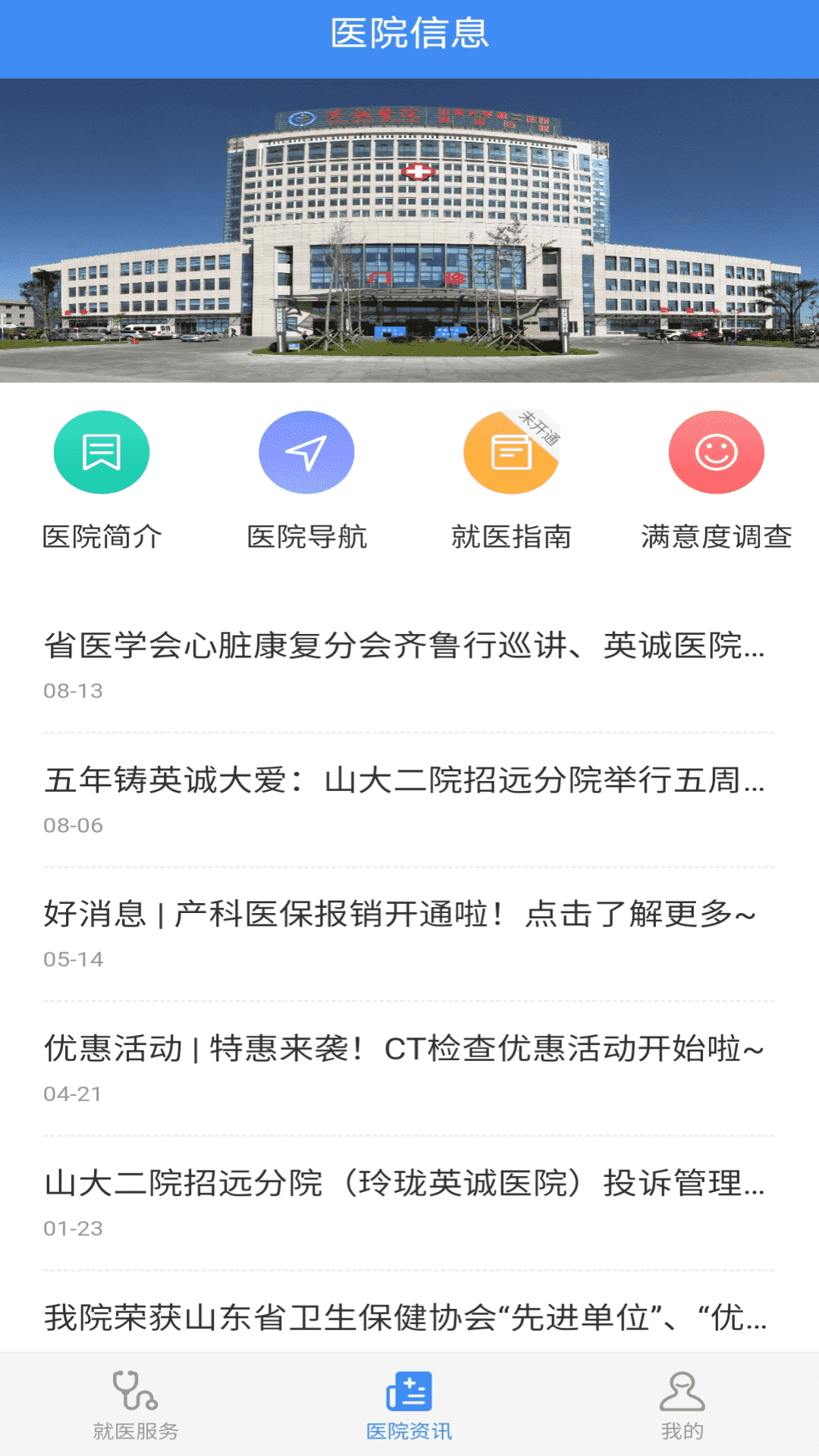
Task: Open the article 我院荣获山东省卫生保健协会
Action: (409, 1316)
